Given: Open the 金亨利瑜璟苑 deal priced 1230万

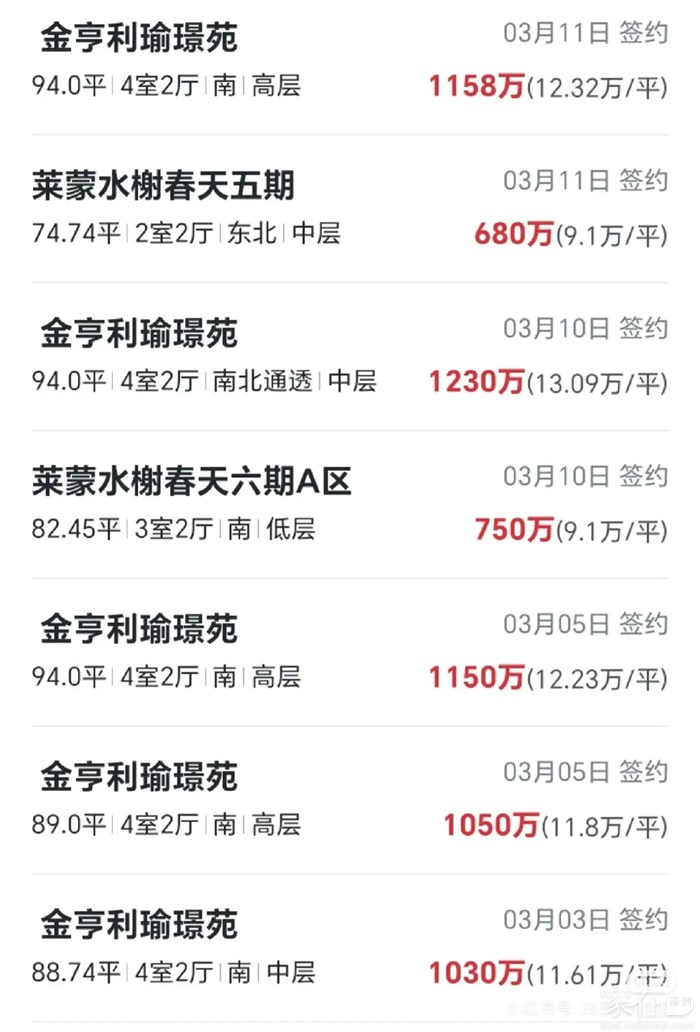Looking at the screenshot, I should click(350, 357).
